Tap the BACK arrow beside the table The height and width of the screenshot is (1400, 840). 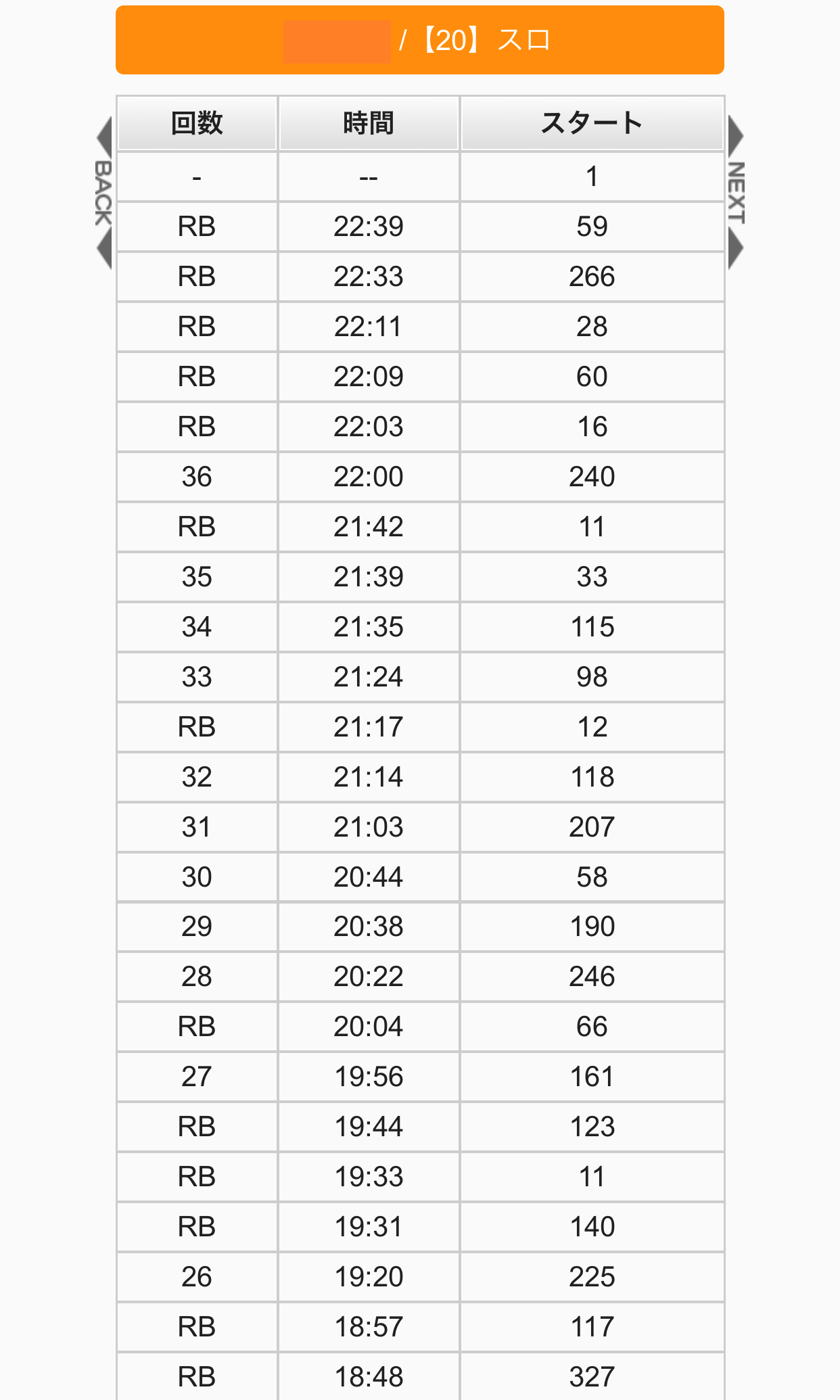tap(103, 193)
